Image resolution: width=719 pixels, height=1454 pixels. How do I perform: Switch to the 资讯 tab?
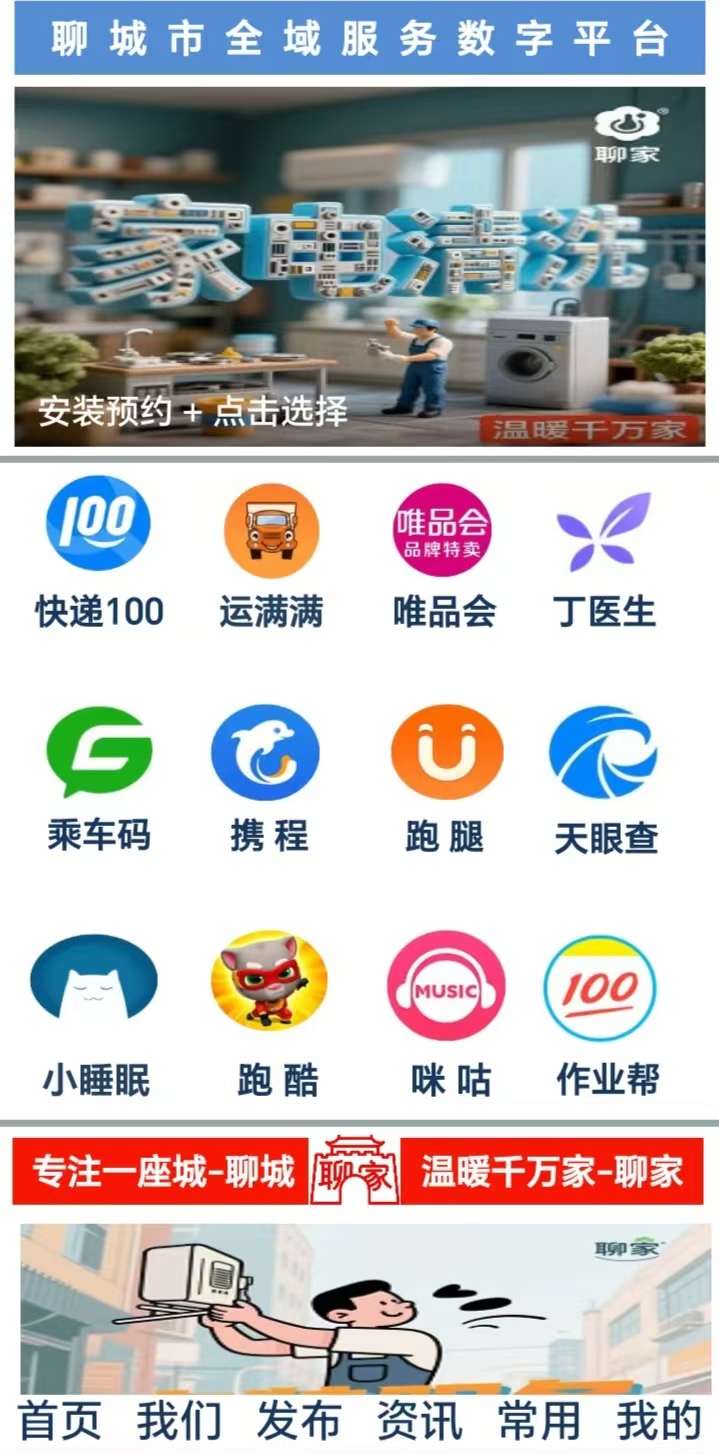pyautogui.click(x=419, y=1421)
